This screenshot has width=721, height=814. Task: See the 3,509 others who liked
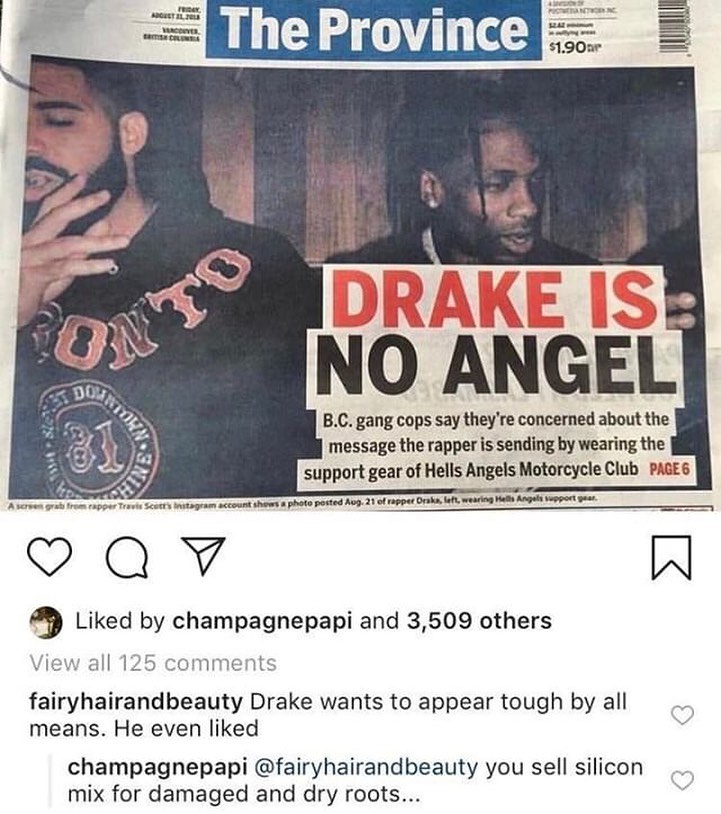(478, 621)
